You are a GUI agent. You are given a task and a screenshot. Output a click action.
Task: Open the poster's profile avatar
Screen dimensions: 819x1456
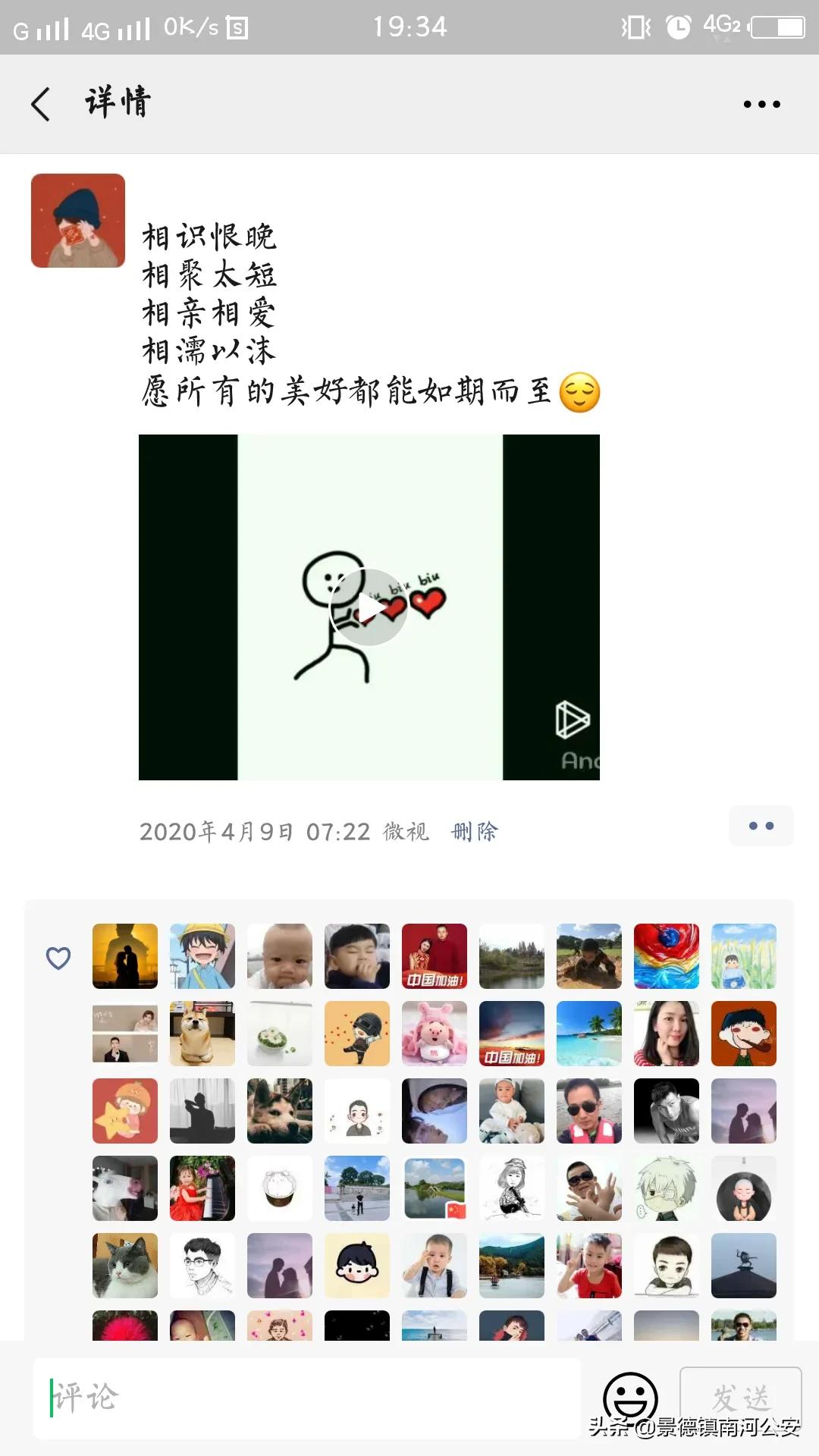[78, 221]
